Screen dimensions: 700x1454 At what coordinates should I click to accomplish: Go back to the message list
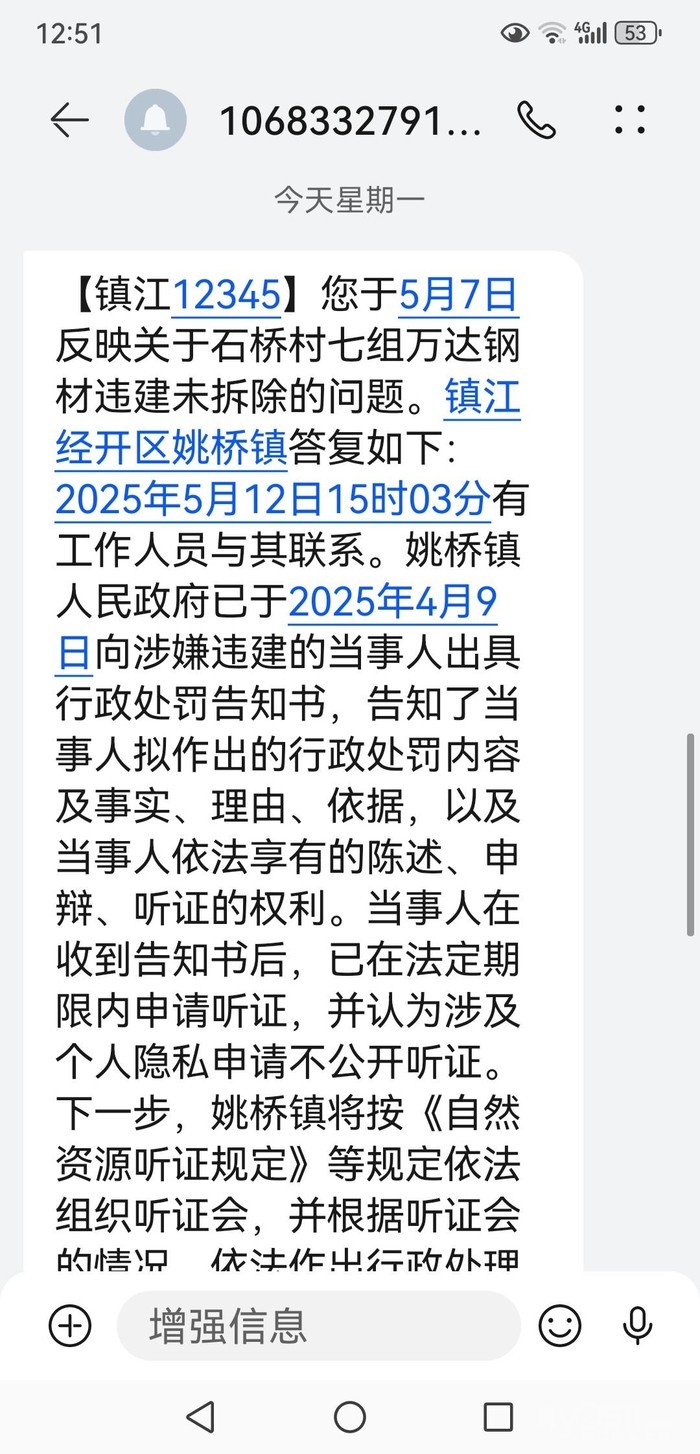pyautogui.click(x=69, y=121)
